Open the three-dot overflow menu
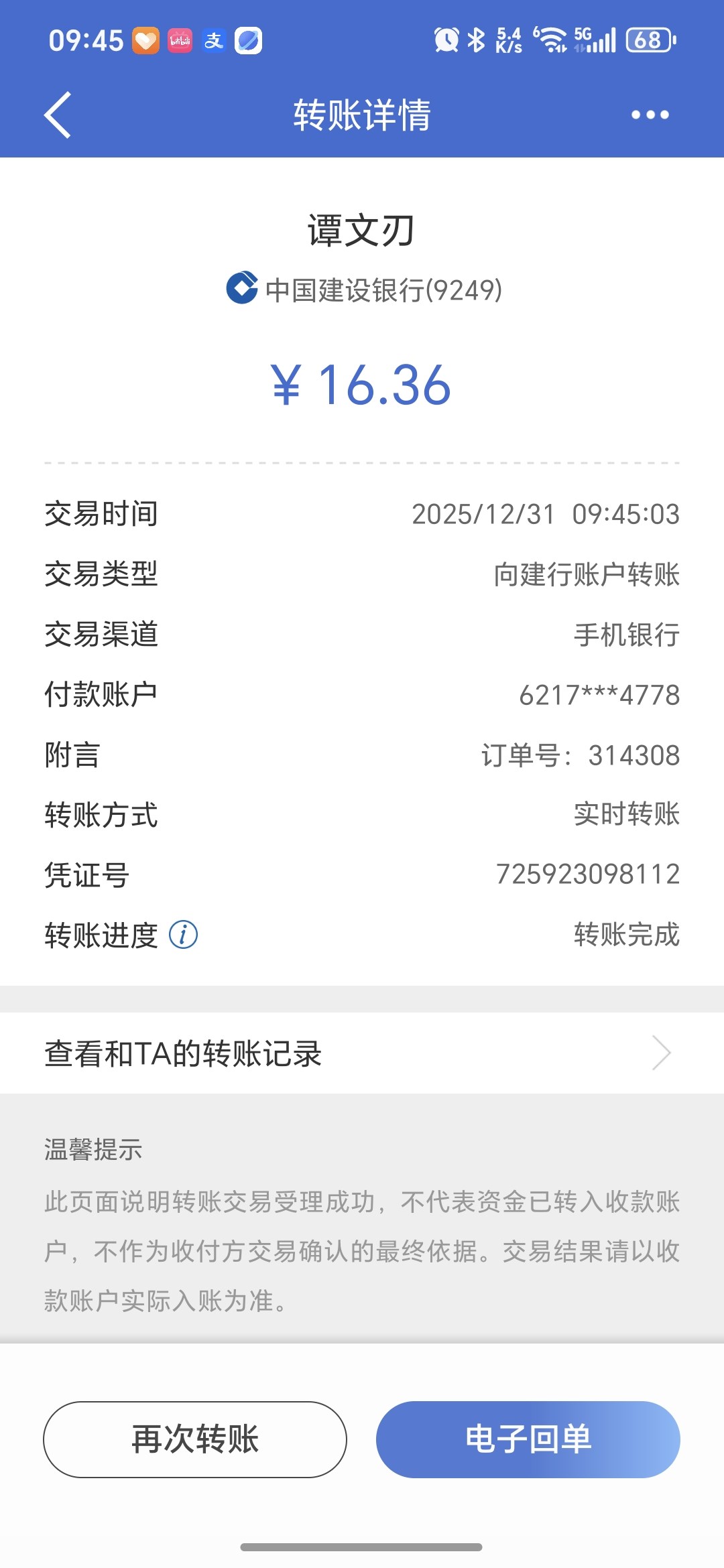724x1568 pixels. tap(650, 115)
